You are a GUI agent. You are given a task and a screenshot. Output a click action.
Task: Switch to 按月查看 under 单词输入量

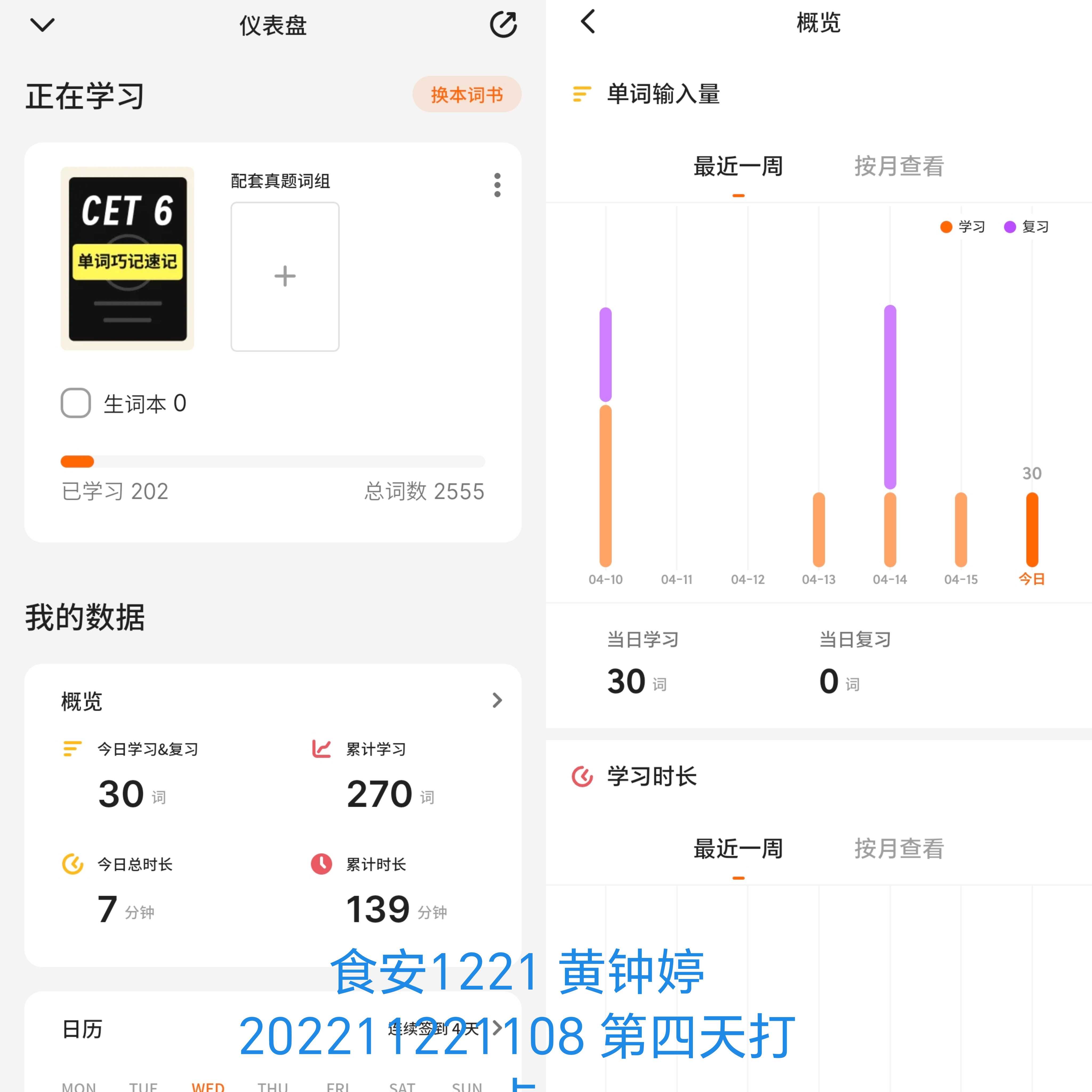pyautogui.click(x=899, y=167)
